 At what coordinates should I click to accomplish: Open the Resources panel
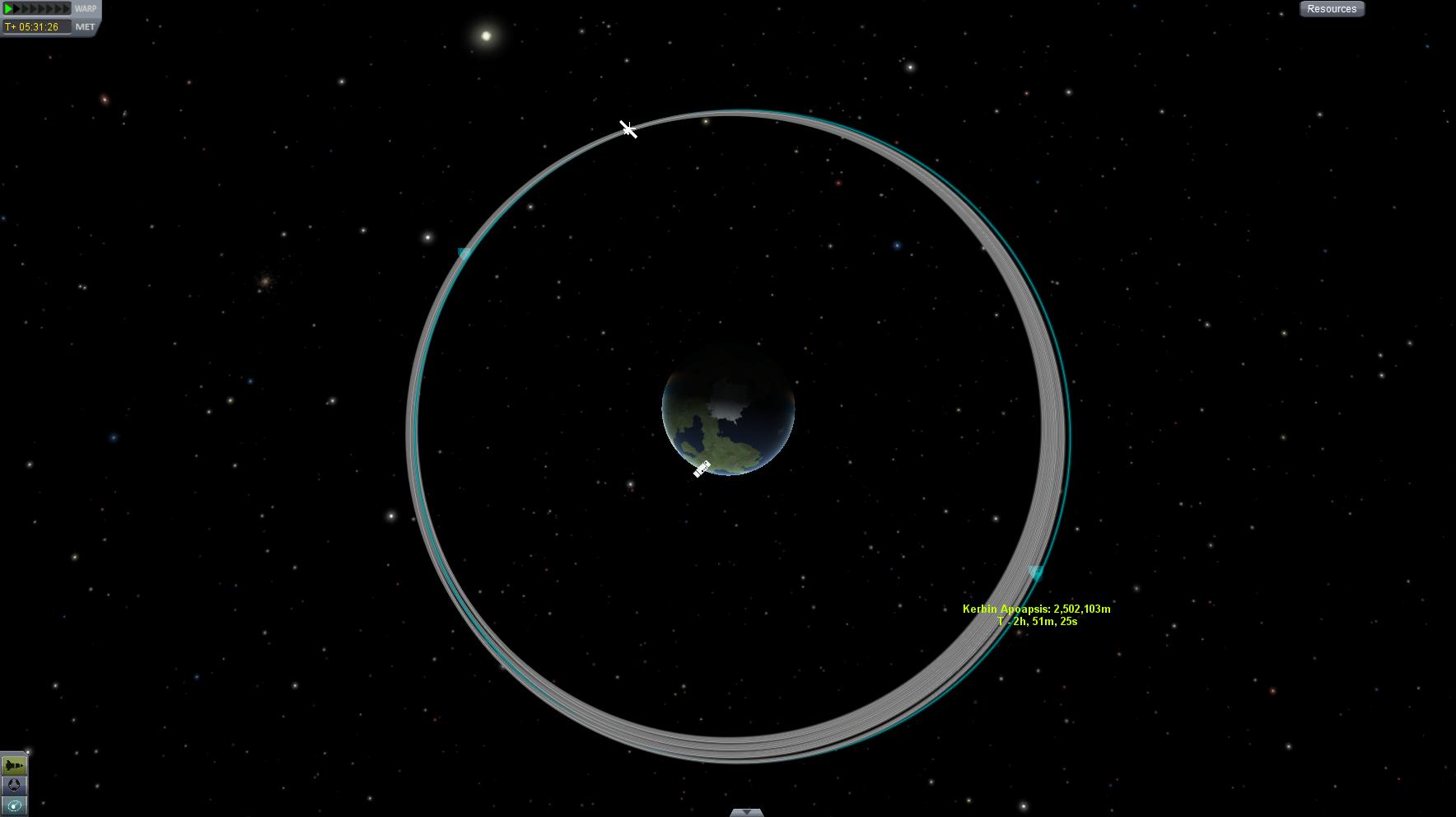[x=1332, y=9]
